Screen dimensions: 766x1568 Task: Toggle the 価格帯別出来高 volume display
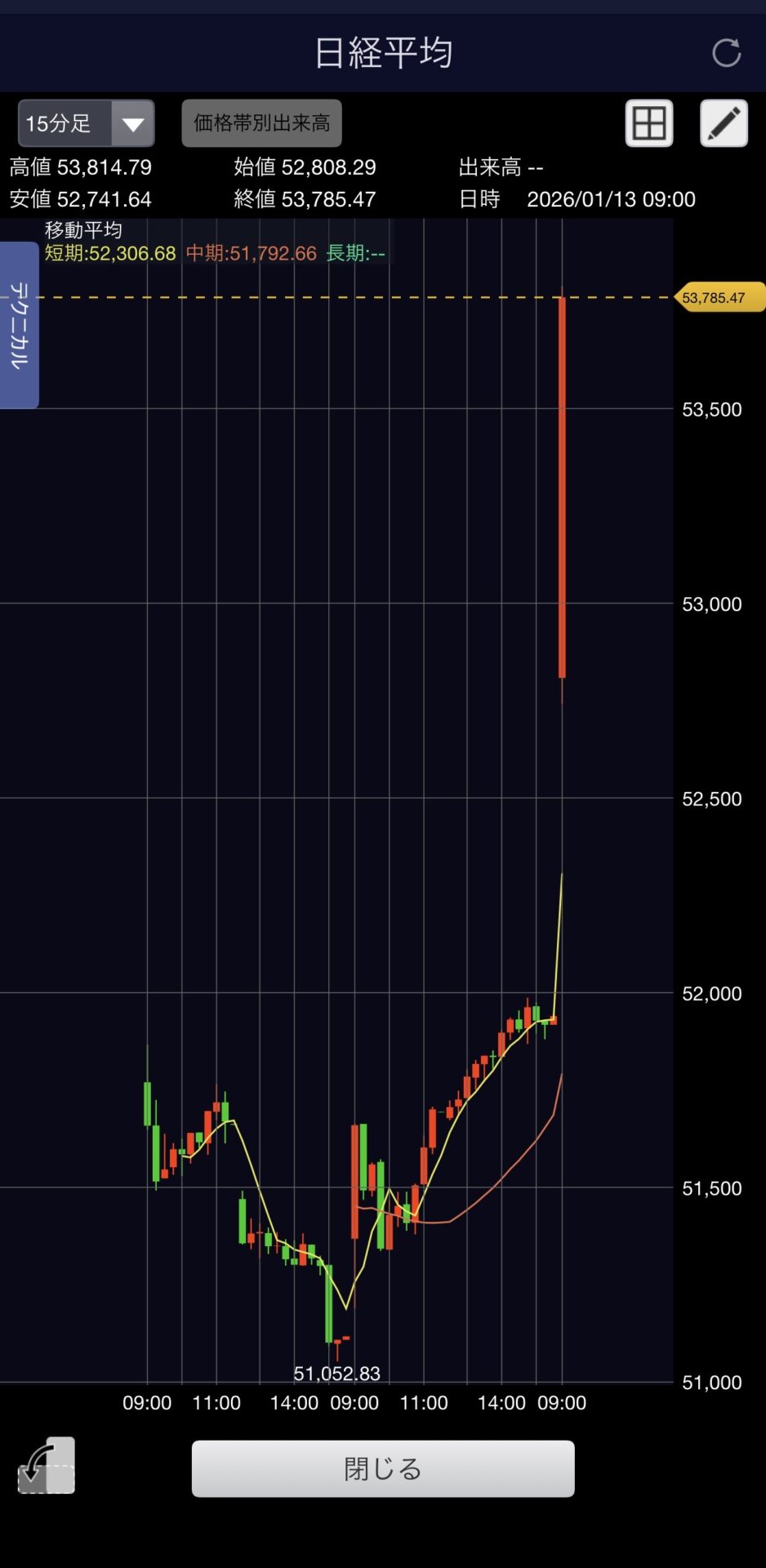tap(261, 122)
